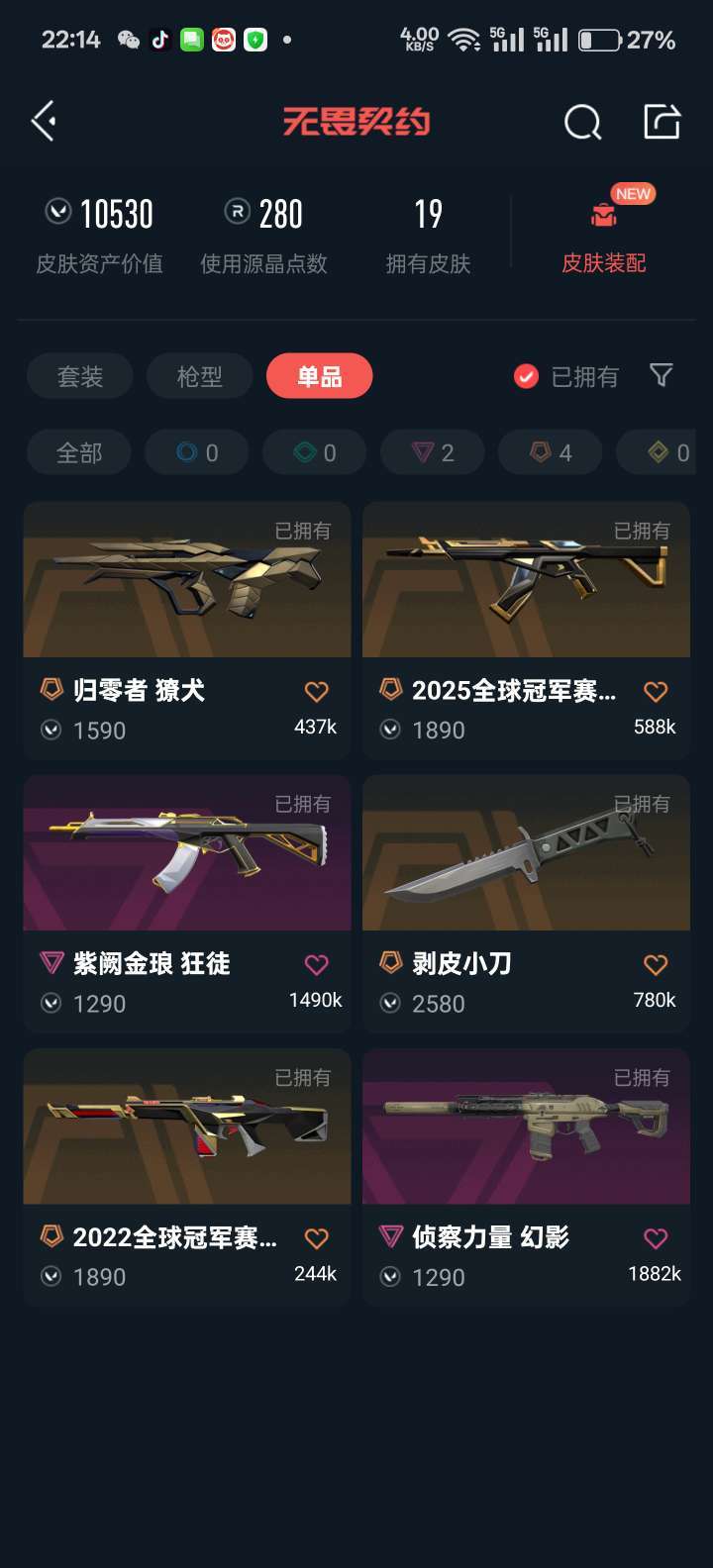Filter by the purple tier chip showing 2
The height and width of the screenshot is (1568, 713).
pyautogui.click(x=432, y=452)
